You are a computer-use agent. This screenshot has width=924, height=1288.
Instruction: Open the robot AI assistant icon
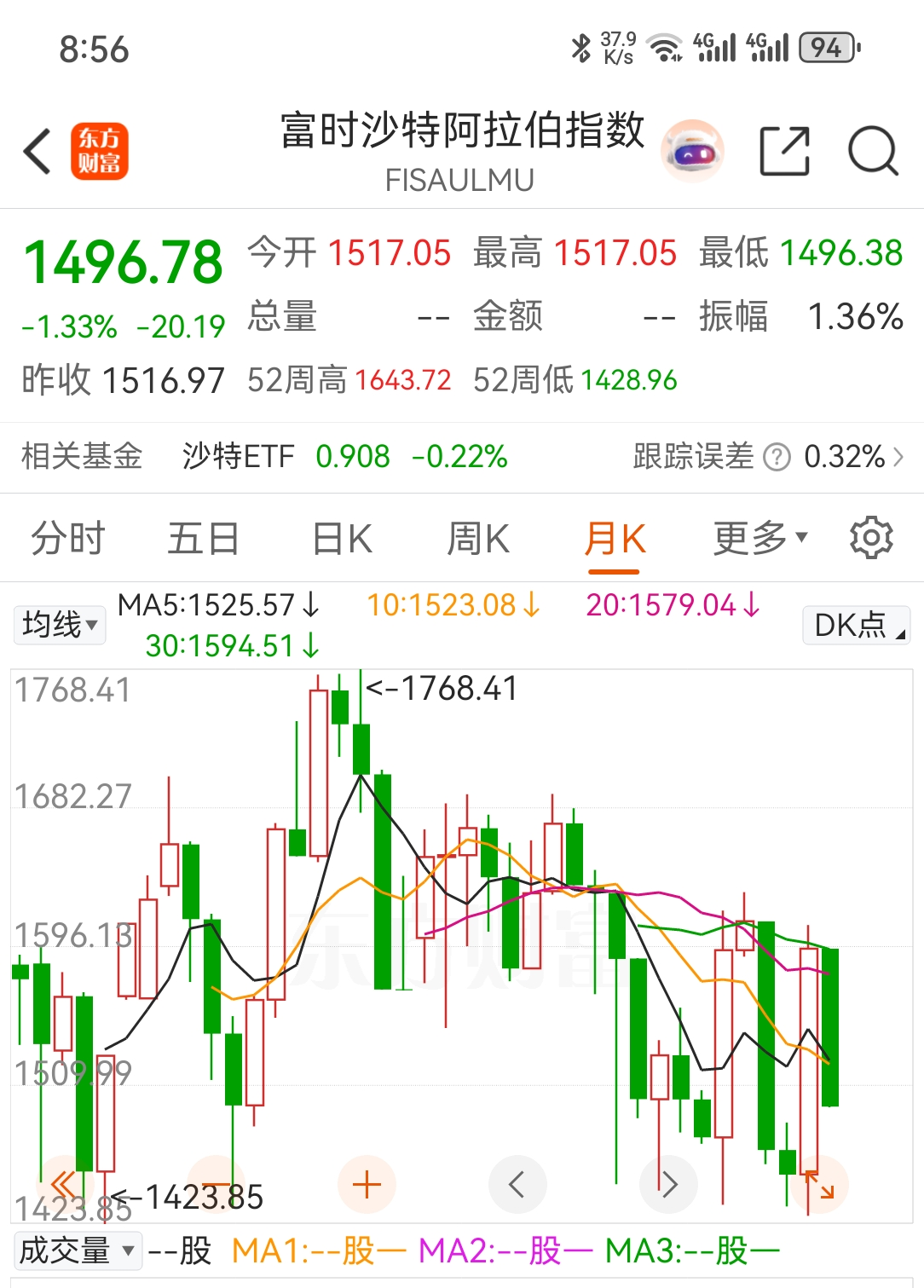(692, 152)
